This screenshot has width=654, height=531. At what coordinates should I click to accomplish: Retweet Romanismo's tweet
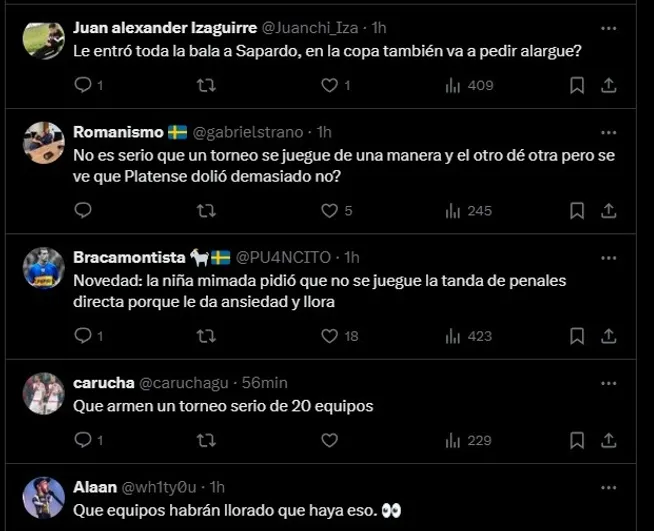(x=206, y=211)
